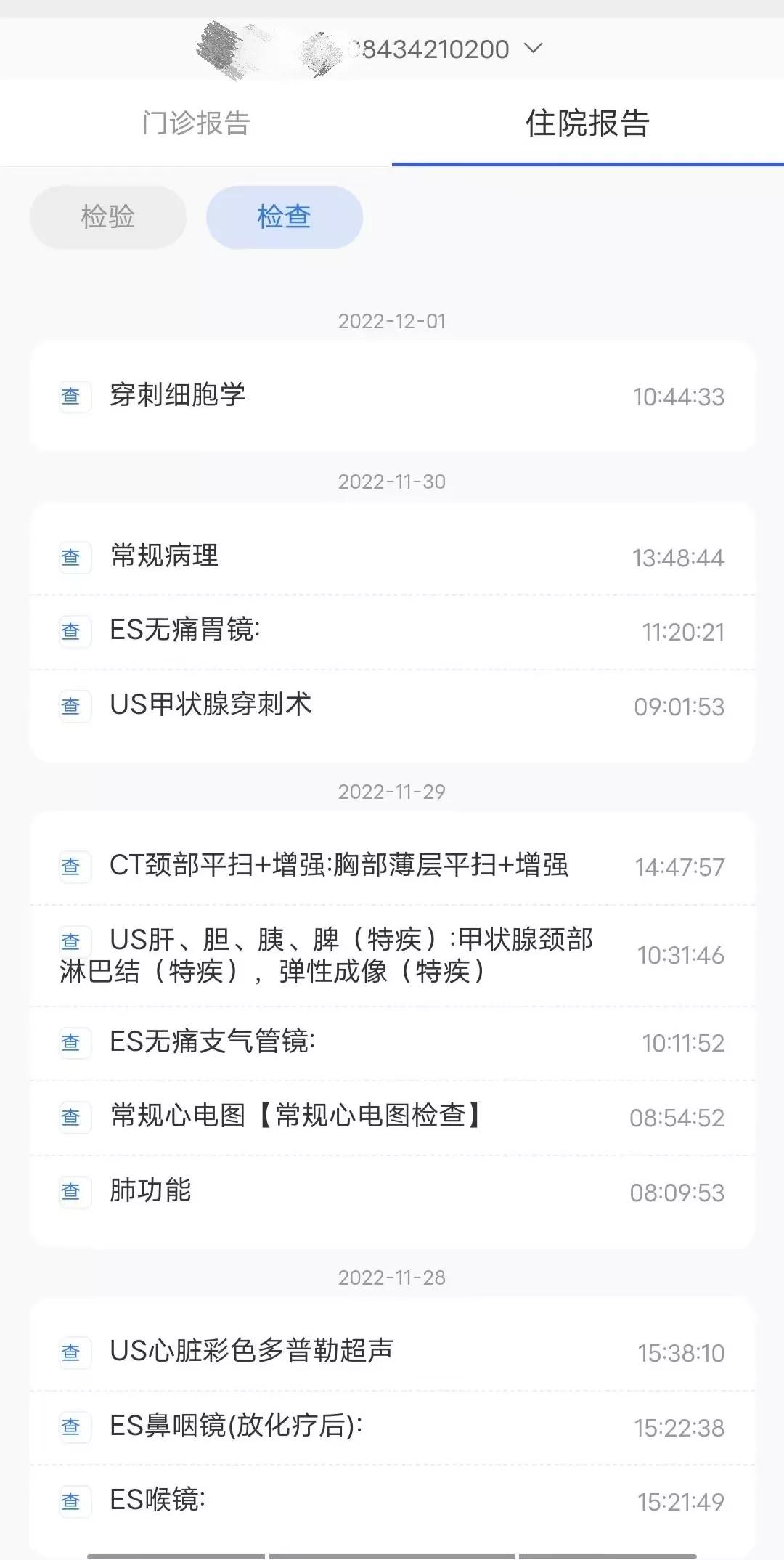The width and height of the screenshot is (784, 1560).
Task: Open the patient account dropdown arrow
Action: pos(534,49)
